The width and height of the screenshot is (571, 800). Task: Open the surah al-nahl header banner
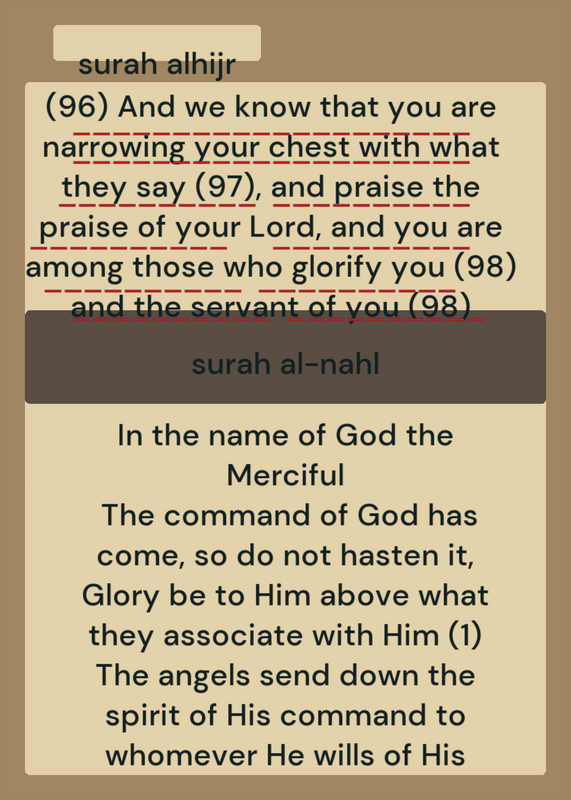click(x=285, y=357)
